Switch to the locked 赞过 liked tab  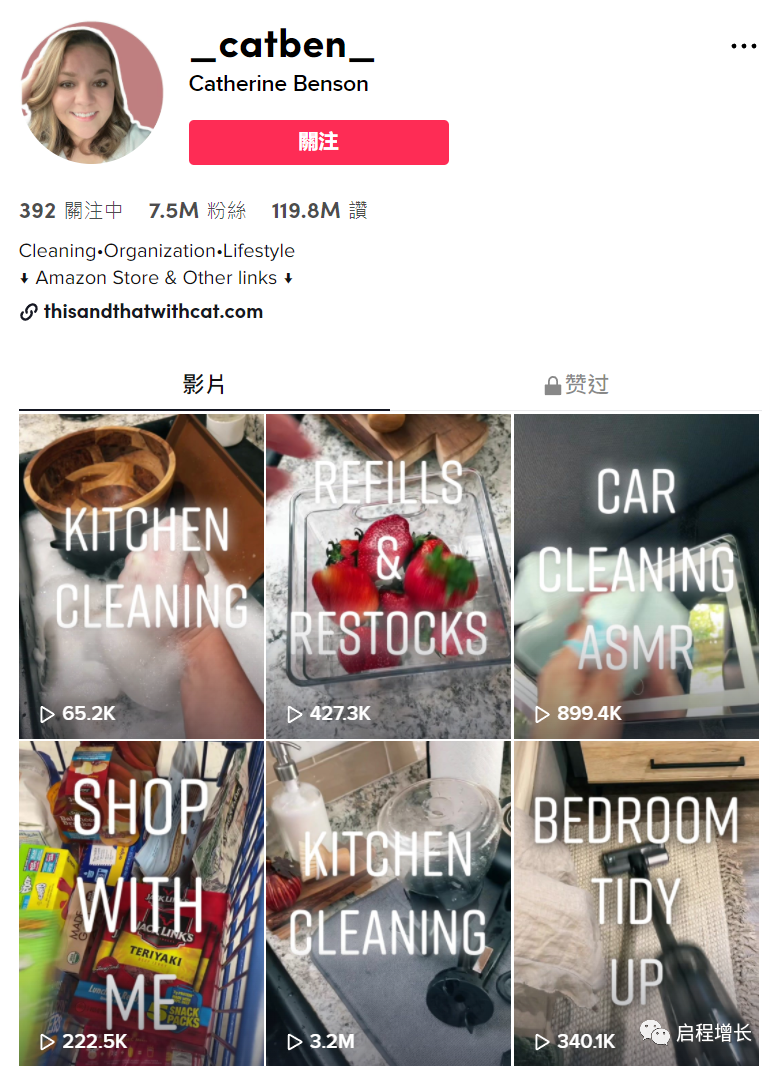point(576,385)
